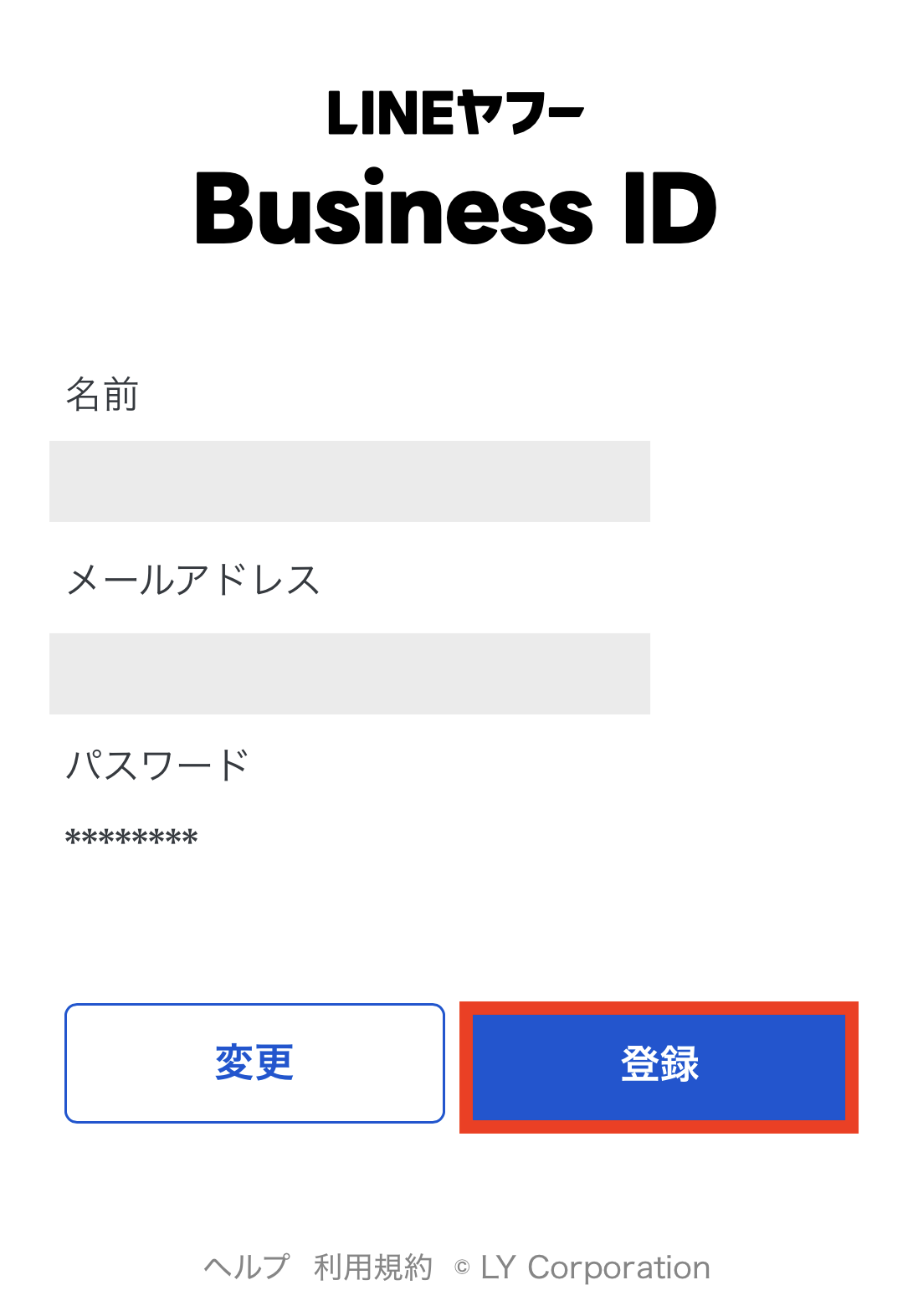Click the asterisks representing the saved password
This screenshot has height=1316, width=918.
tap(131, 837)
